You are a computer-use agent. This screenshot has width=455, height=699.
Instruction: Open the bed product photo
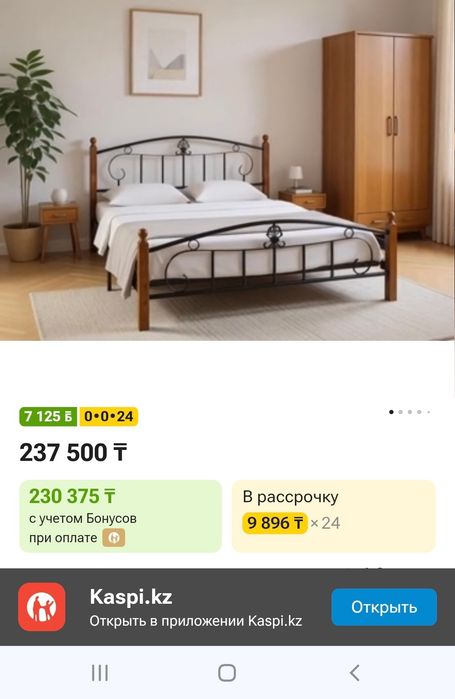(227, 170)
